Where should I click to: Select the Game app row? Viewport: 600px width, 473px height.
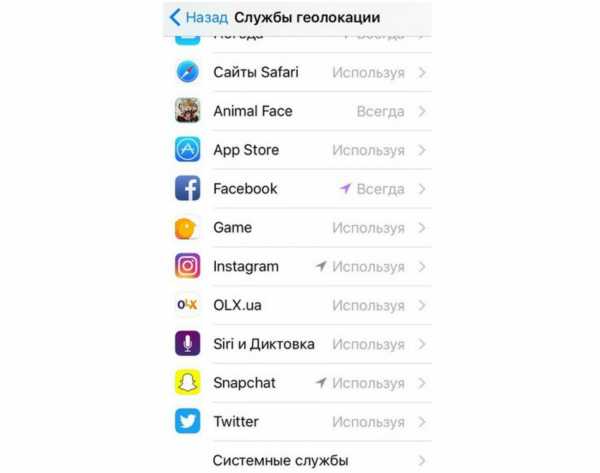coord(300,227)
